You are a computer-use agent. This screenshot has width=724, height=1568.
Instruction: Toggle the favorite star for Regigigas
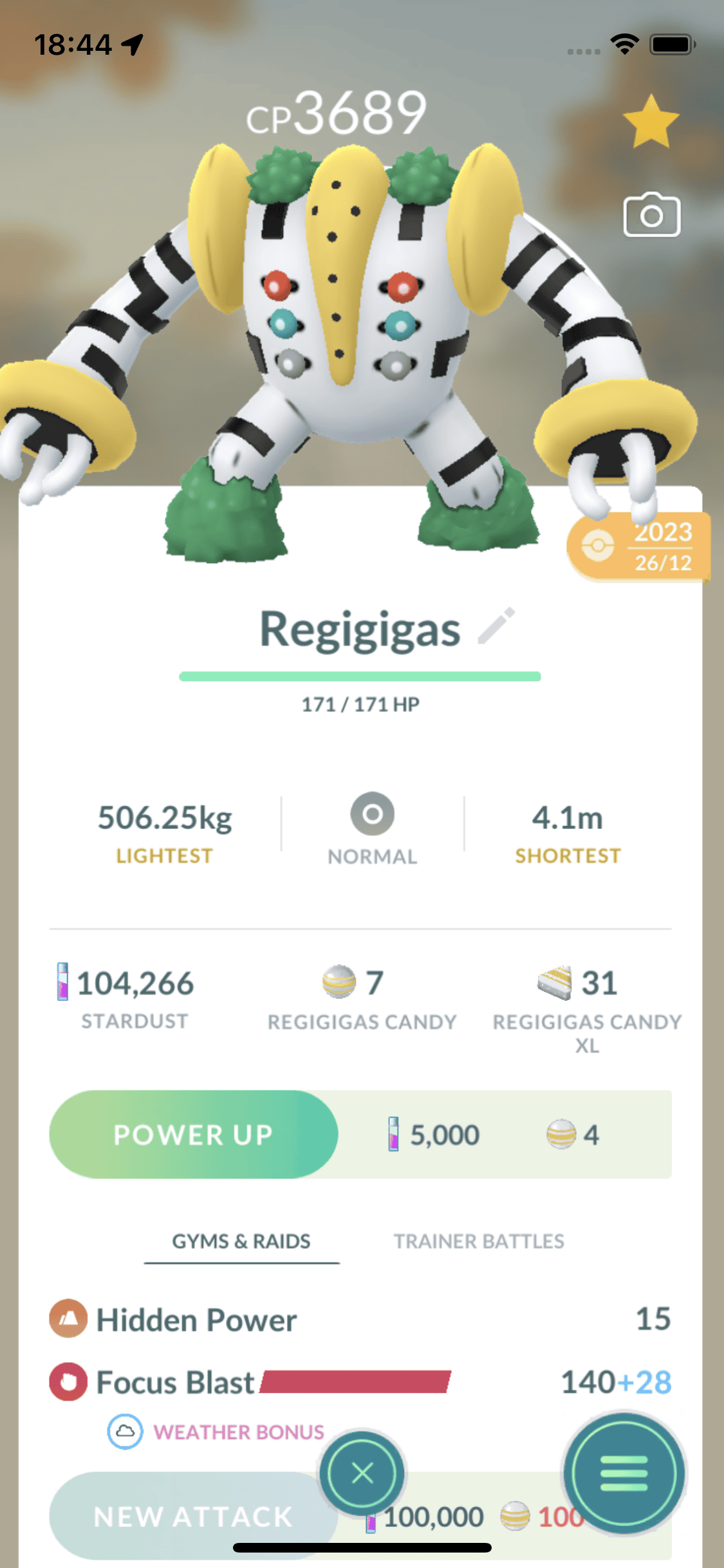tap(651, 122)
